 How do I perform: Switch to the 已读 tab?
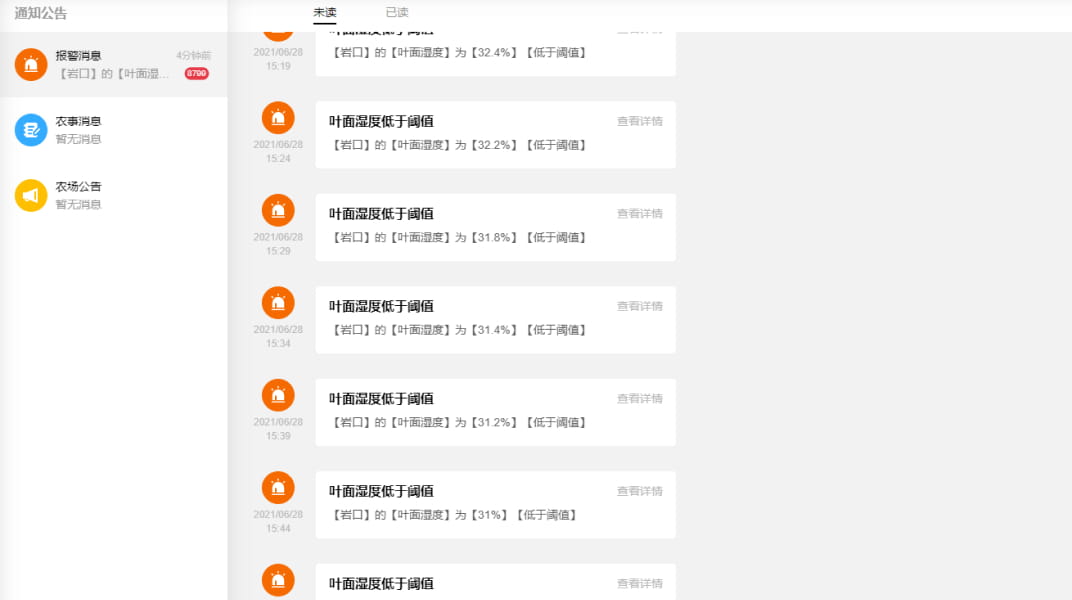(x=397, y=12)
